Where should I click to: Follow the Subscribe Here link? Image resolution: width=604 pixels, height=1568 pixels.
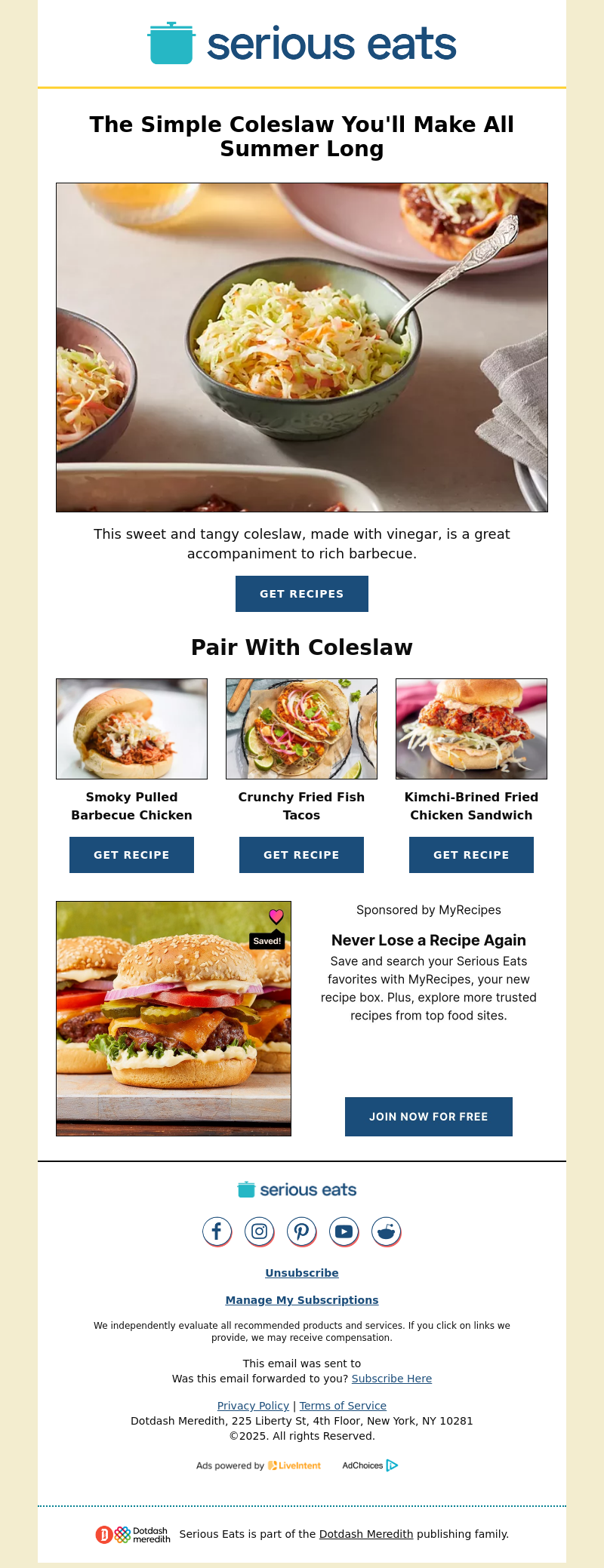click(391, 1379)
